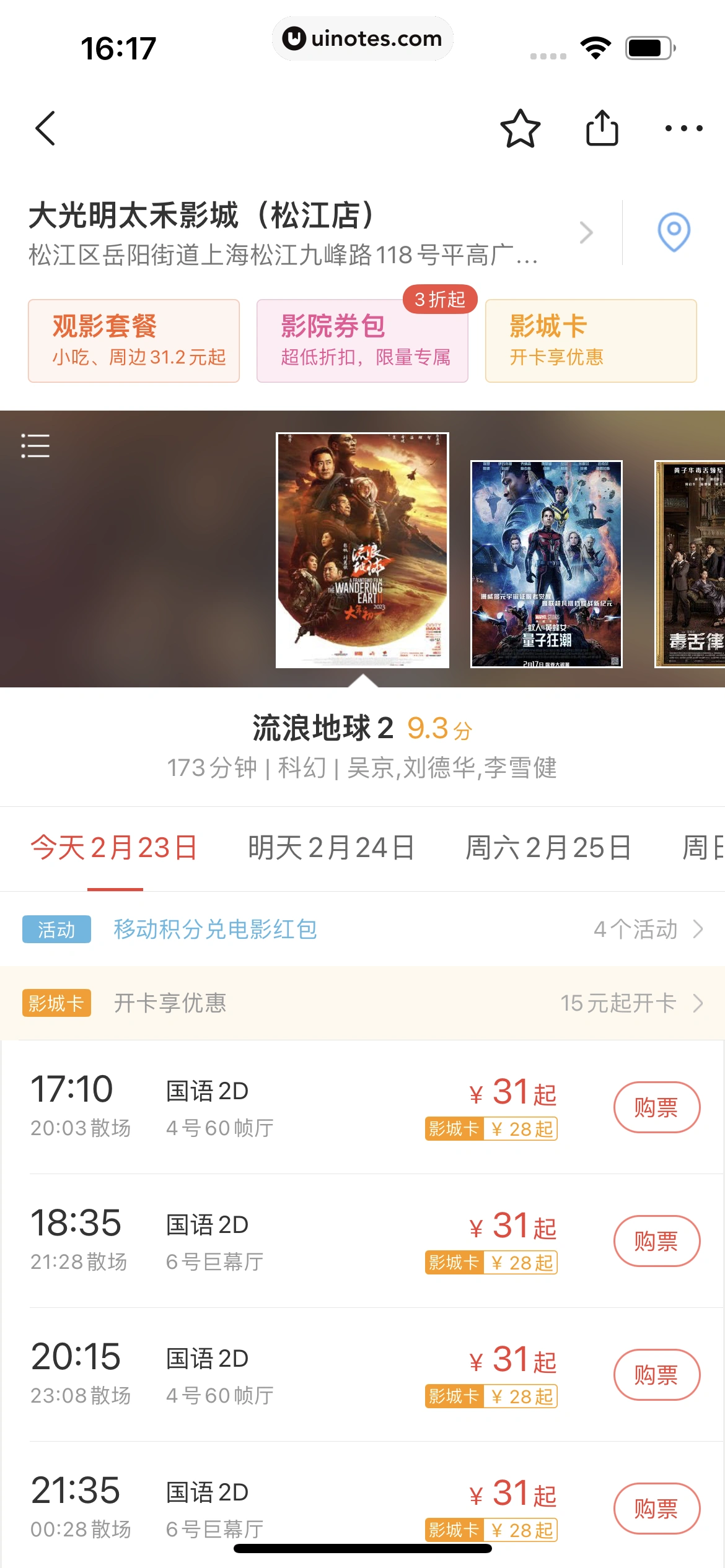725x1568 pixels.
Task: Switch to 明天2月24日 showtimes
Action: pyautogui.click(x=331, y=848)
